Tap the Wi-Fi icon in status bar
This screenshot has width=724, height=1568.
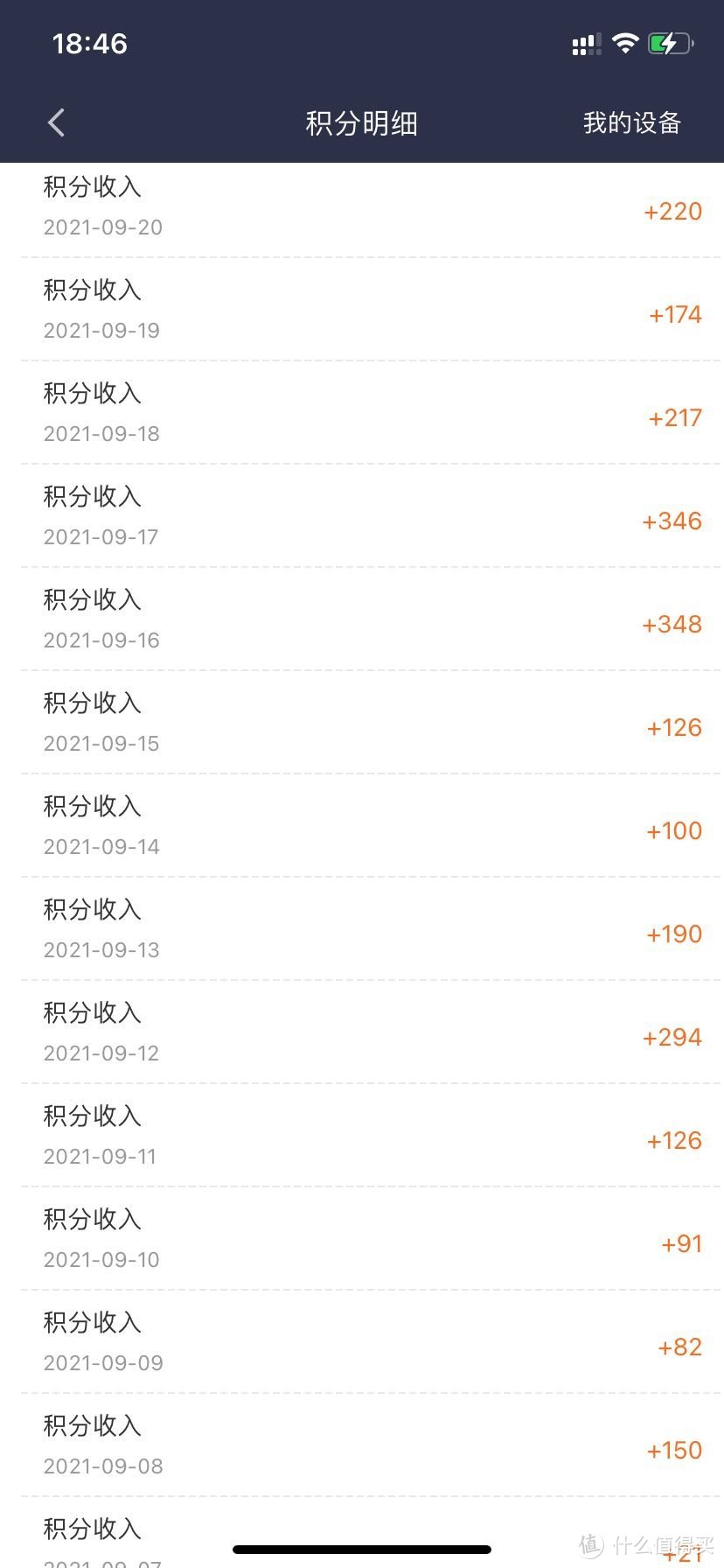pyautogui.click(x=625, y=43)
